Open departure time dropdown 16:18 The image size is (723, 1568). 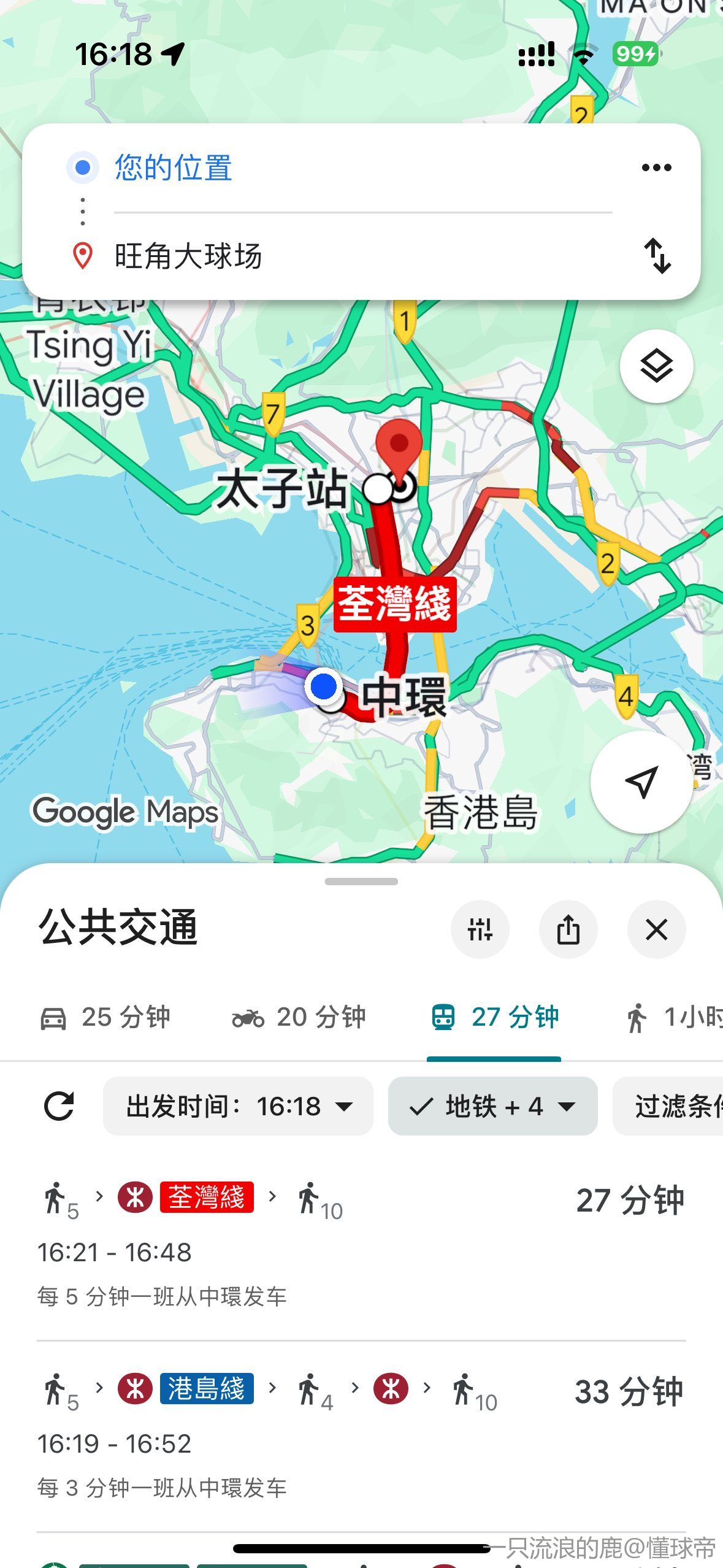[238, 1106]
